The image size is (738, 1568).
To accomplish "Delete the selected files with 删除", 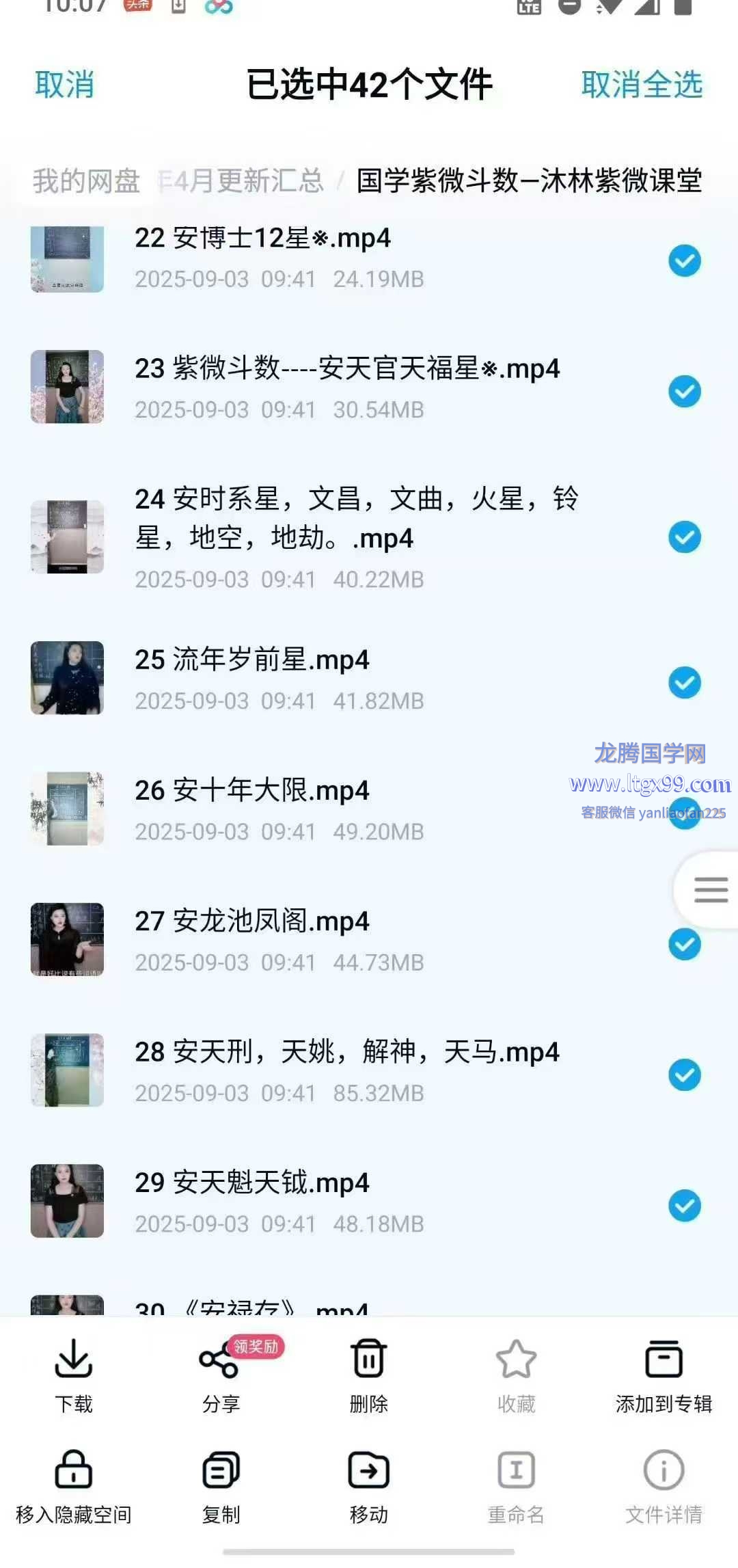I will pyautogui.click(x=369, y=1375).
